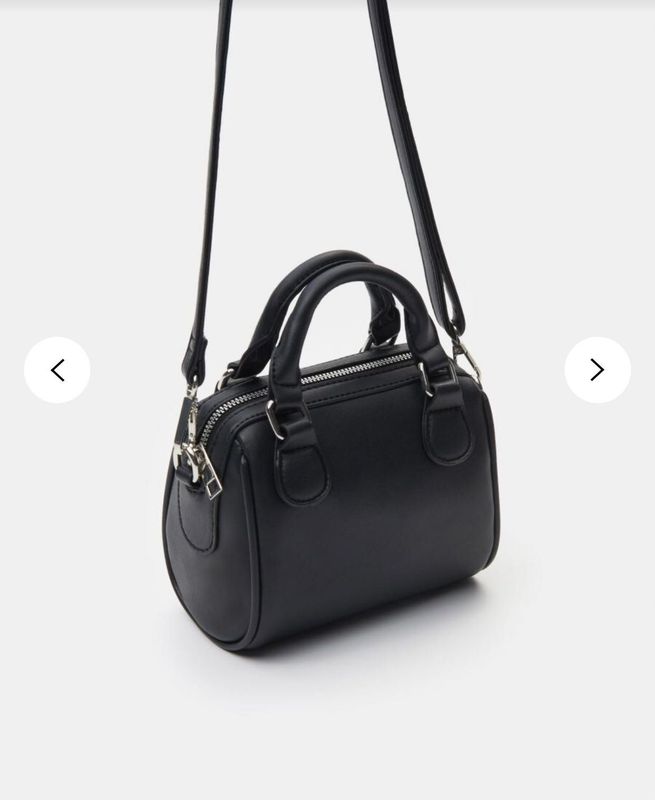Viewport: 655px width, 800px height.
Task: Go to the previous product image
Action: pos(57,370)
